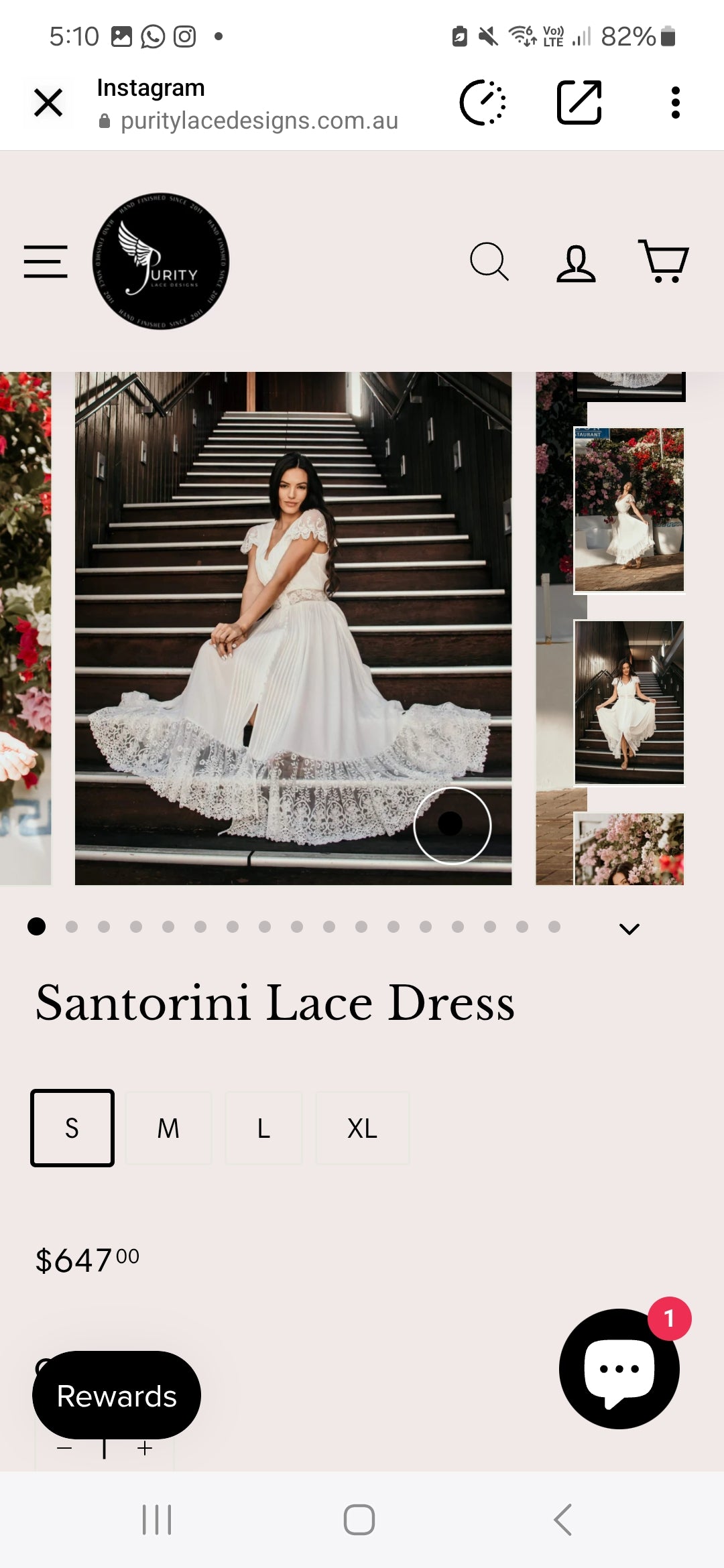Close the in-app browser

(x=48, y=103)
